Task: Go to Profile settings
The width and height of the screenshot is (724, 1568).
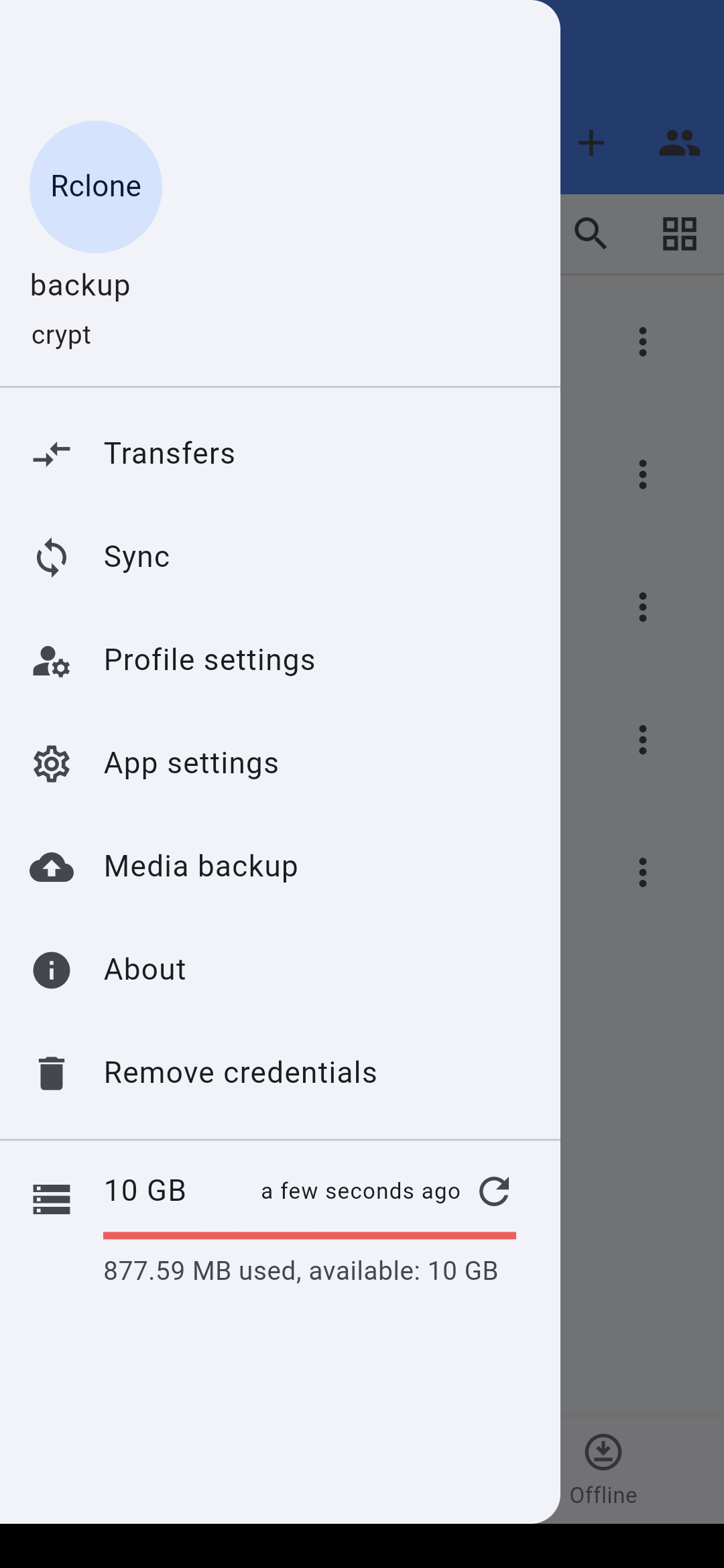Action: point(280,660)
